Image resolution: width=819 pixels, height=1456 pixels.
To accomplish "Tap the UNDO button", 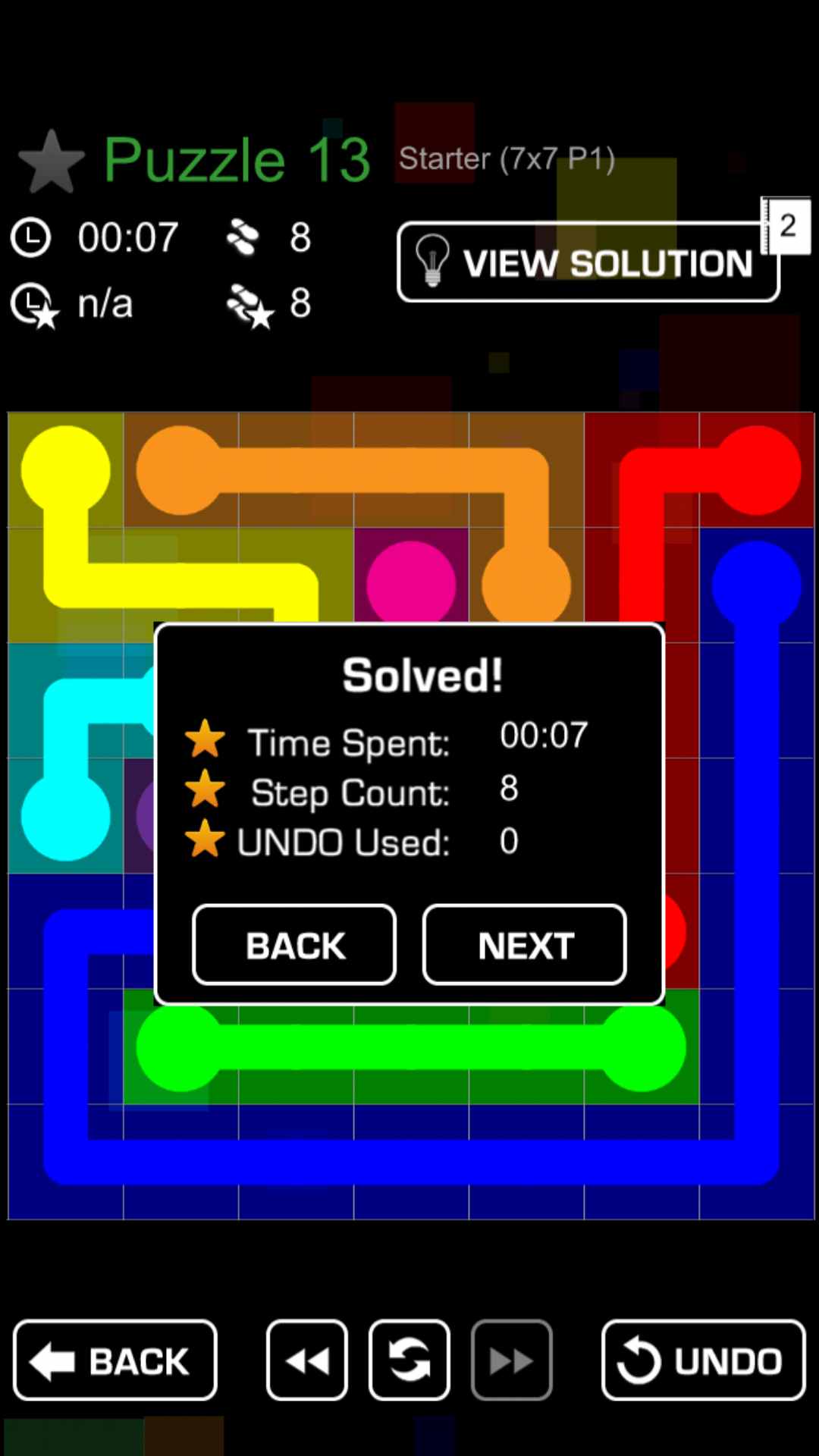I will pyautogui.click(x=703, y=1360).
